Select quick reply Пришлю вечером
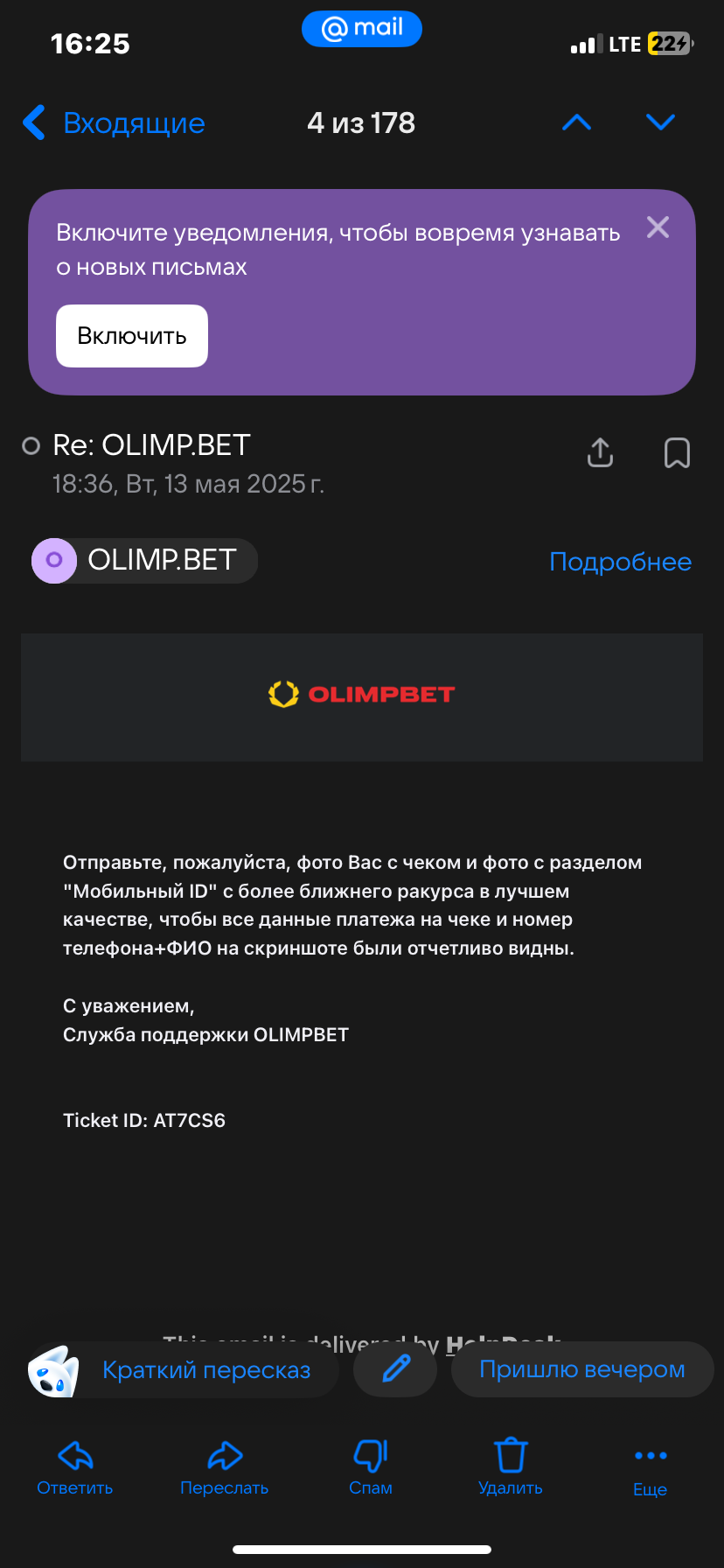 tap(581, 1369)
